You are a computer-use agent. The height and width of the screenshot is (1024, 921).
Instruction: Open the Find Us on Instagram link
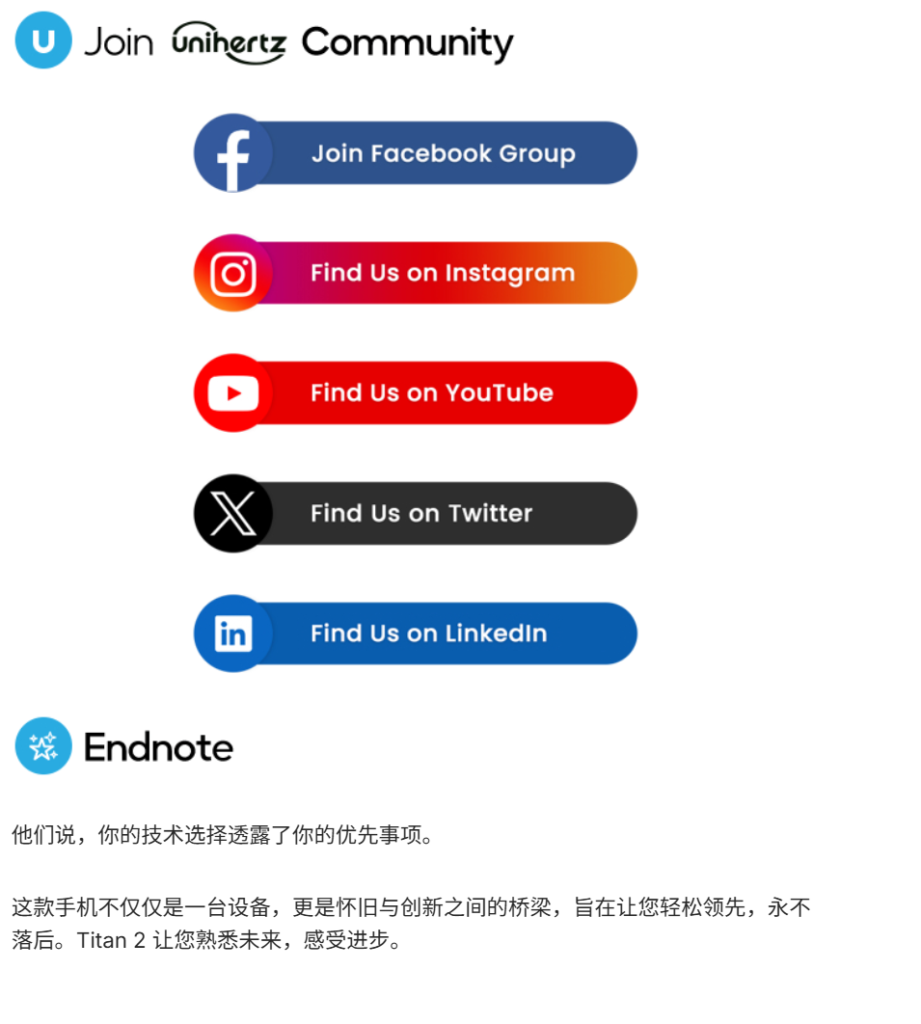coord(415,273)
